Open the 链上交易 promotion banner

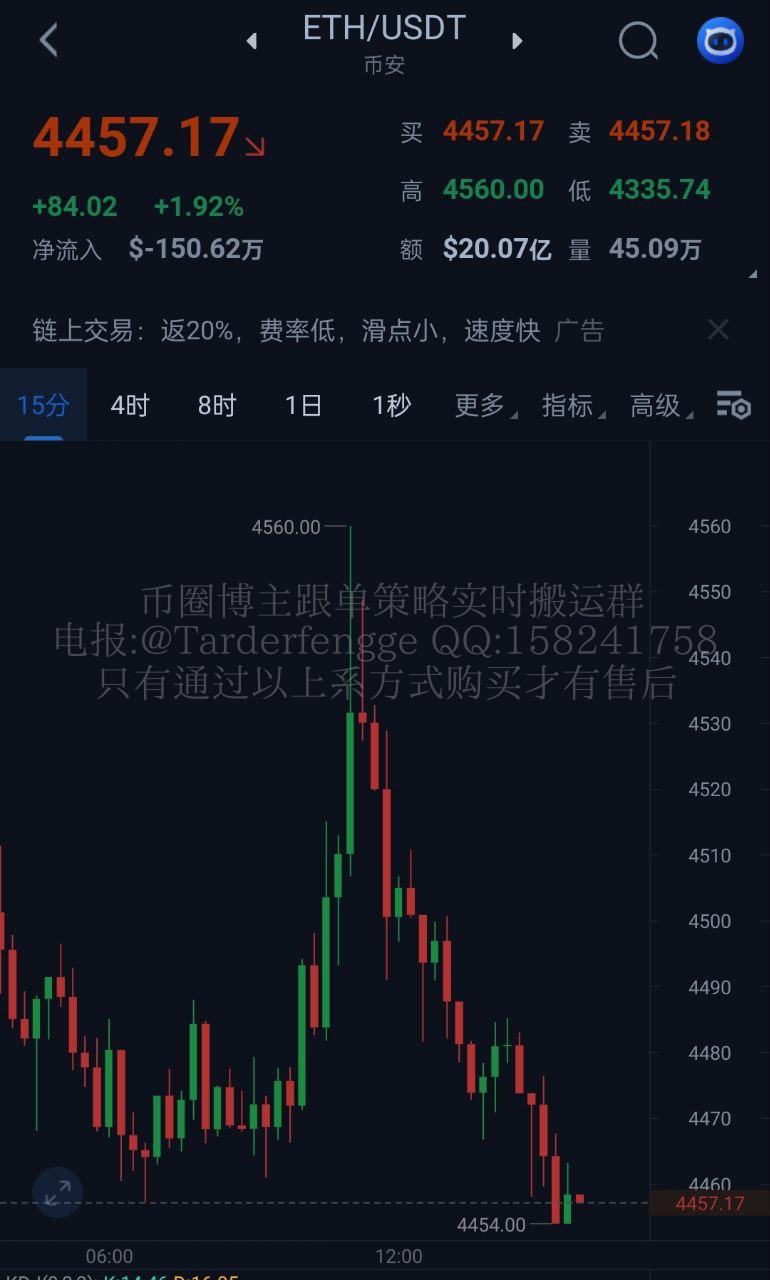click(x=318, y=331)
